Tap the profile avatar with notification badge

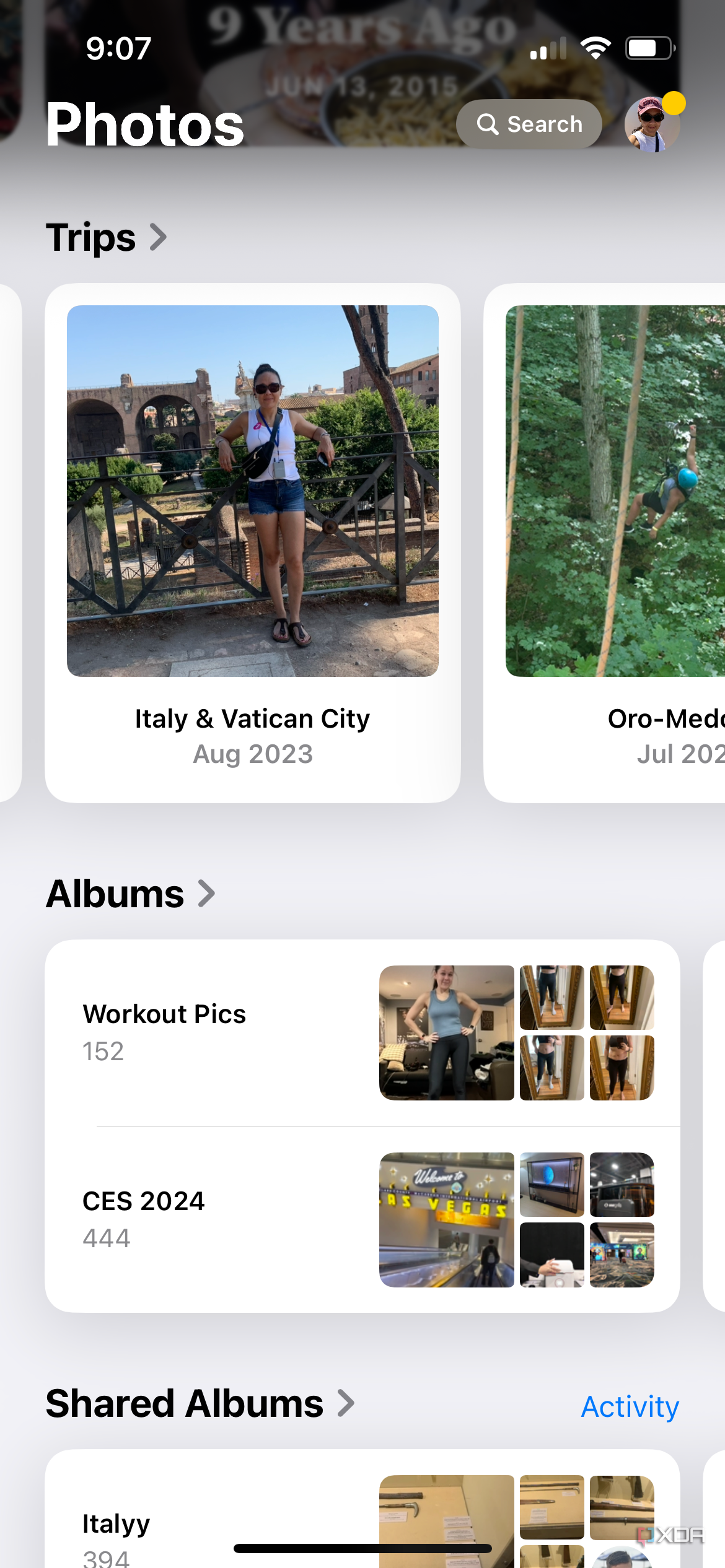coord(652,124)
